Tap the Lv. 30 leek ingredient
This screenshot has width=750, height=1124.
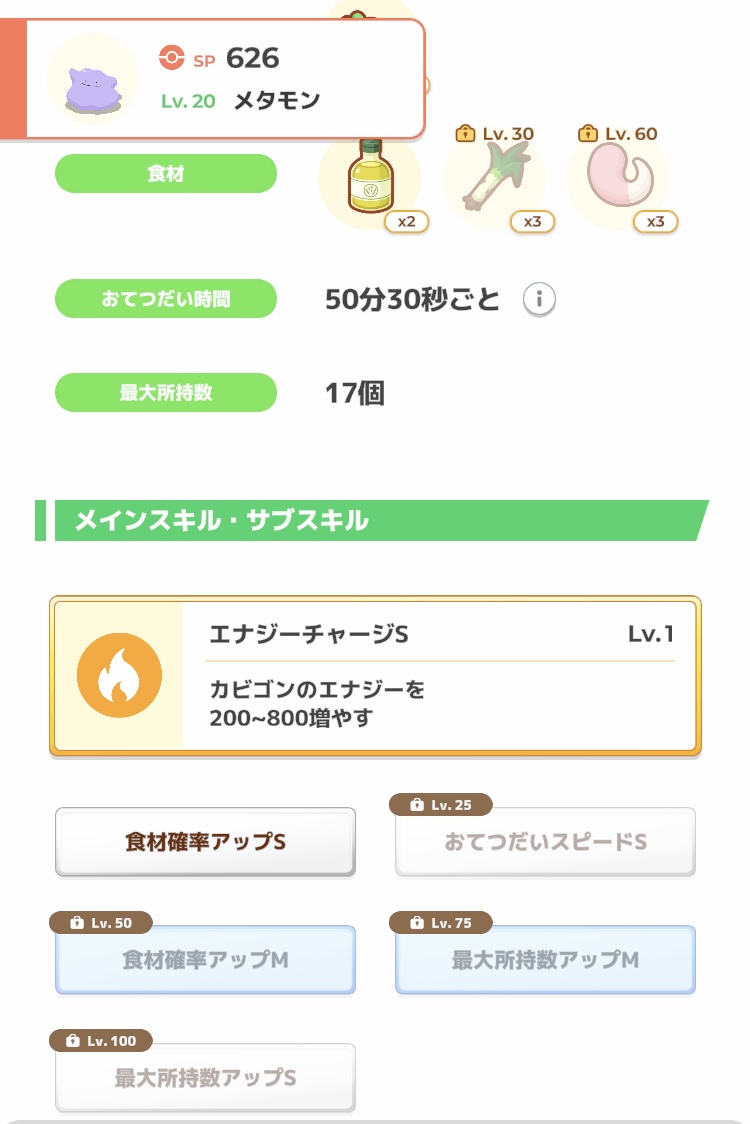click(x=496, y=178)
